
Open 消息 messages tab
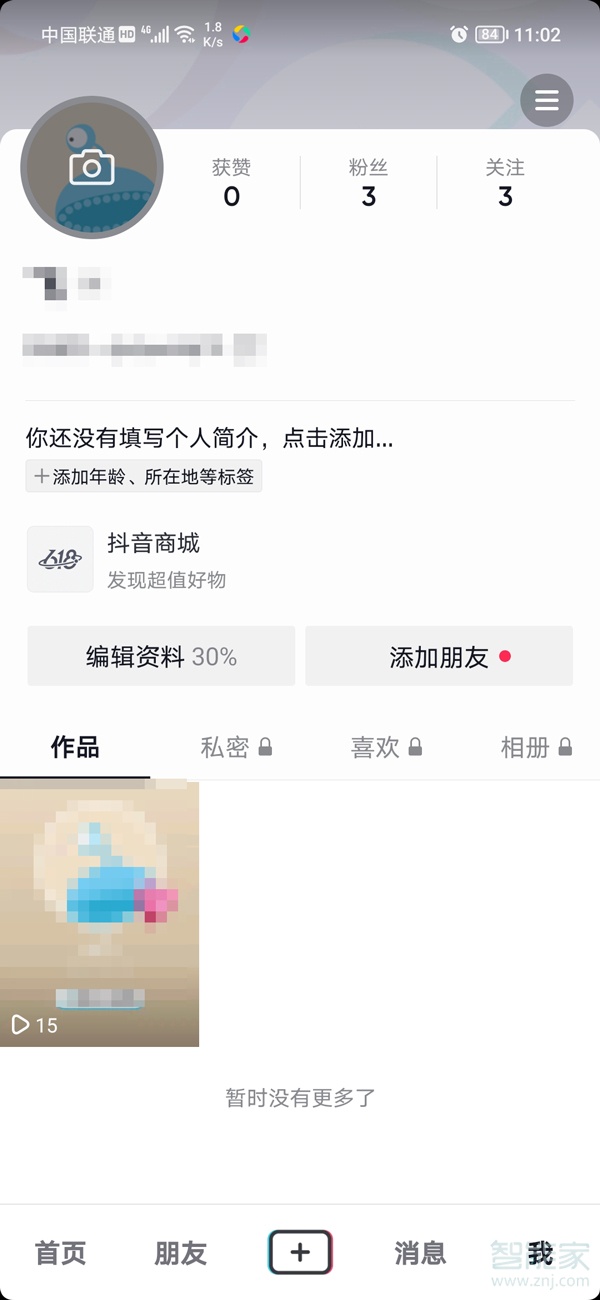pos(420,1253)
